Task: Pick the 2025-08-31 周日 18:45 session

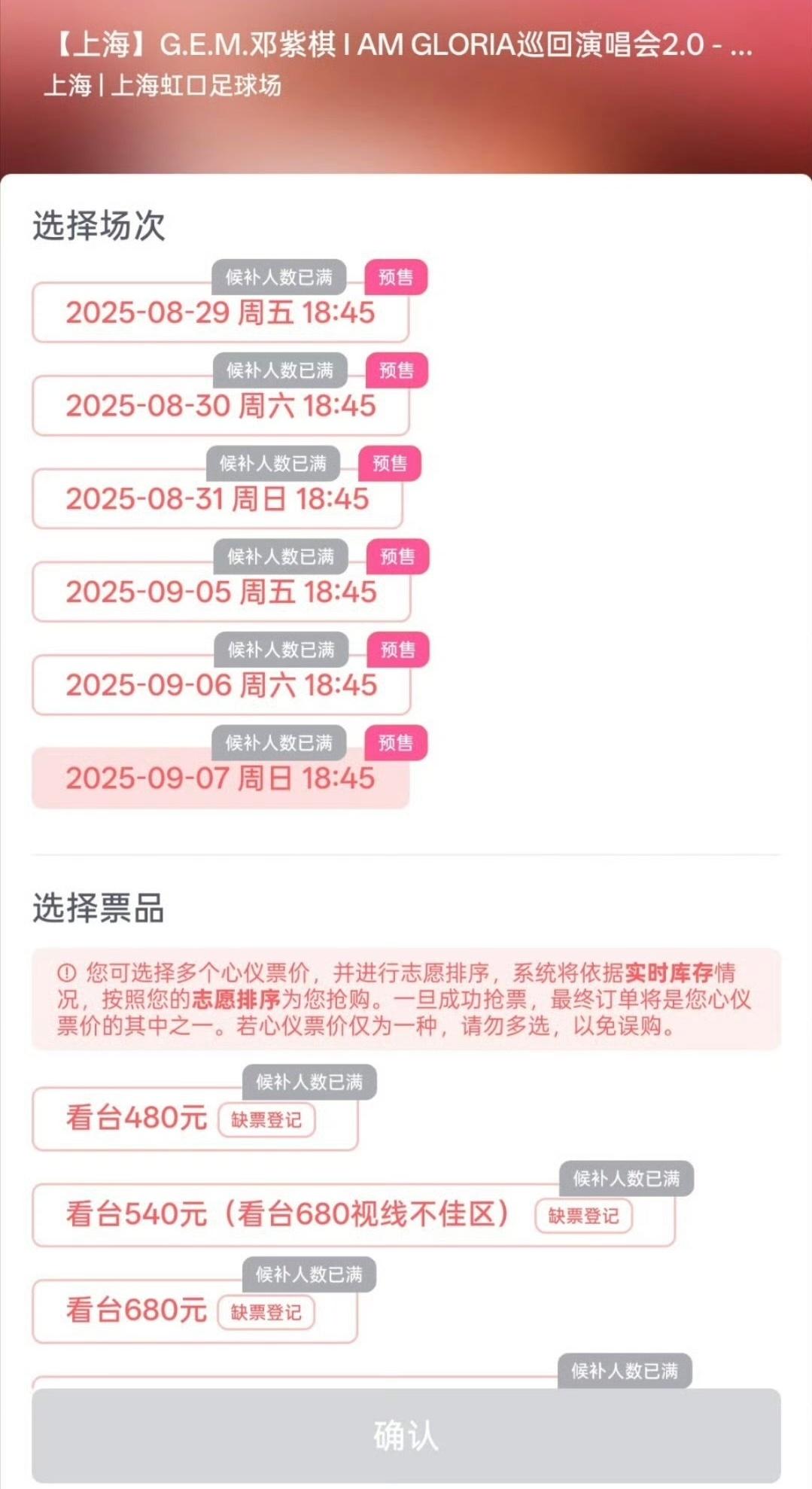Action: 217,498
